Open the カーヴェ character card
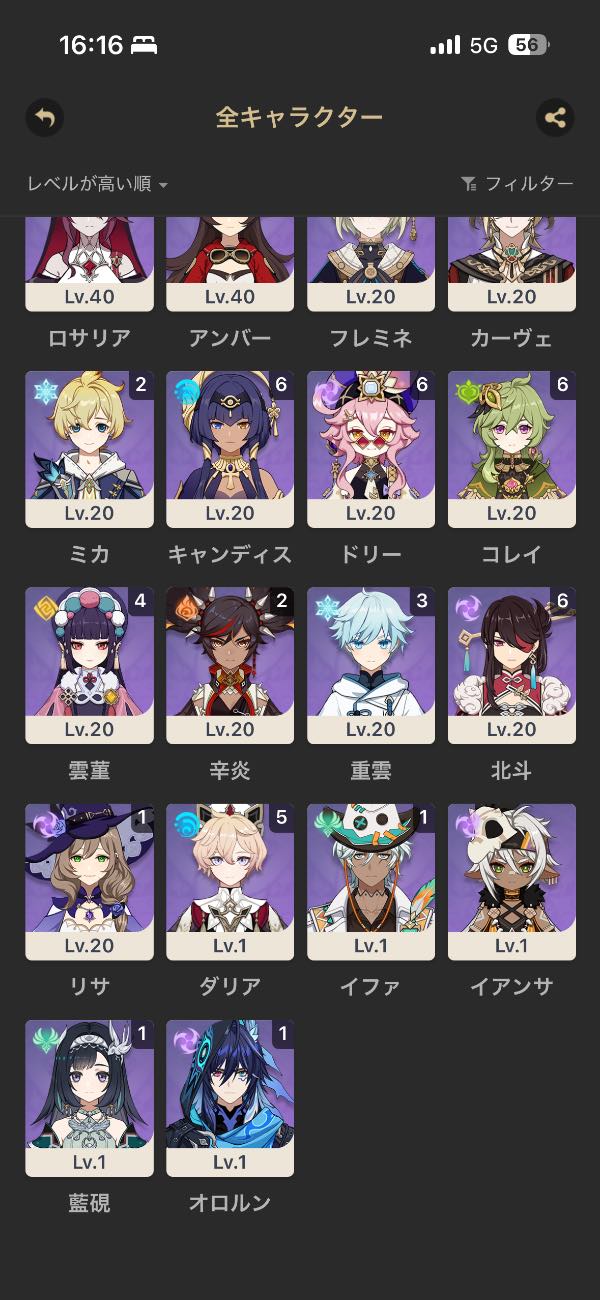600x1300 pixels. coord(512,265)
